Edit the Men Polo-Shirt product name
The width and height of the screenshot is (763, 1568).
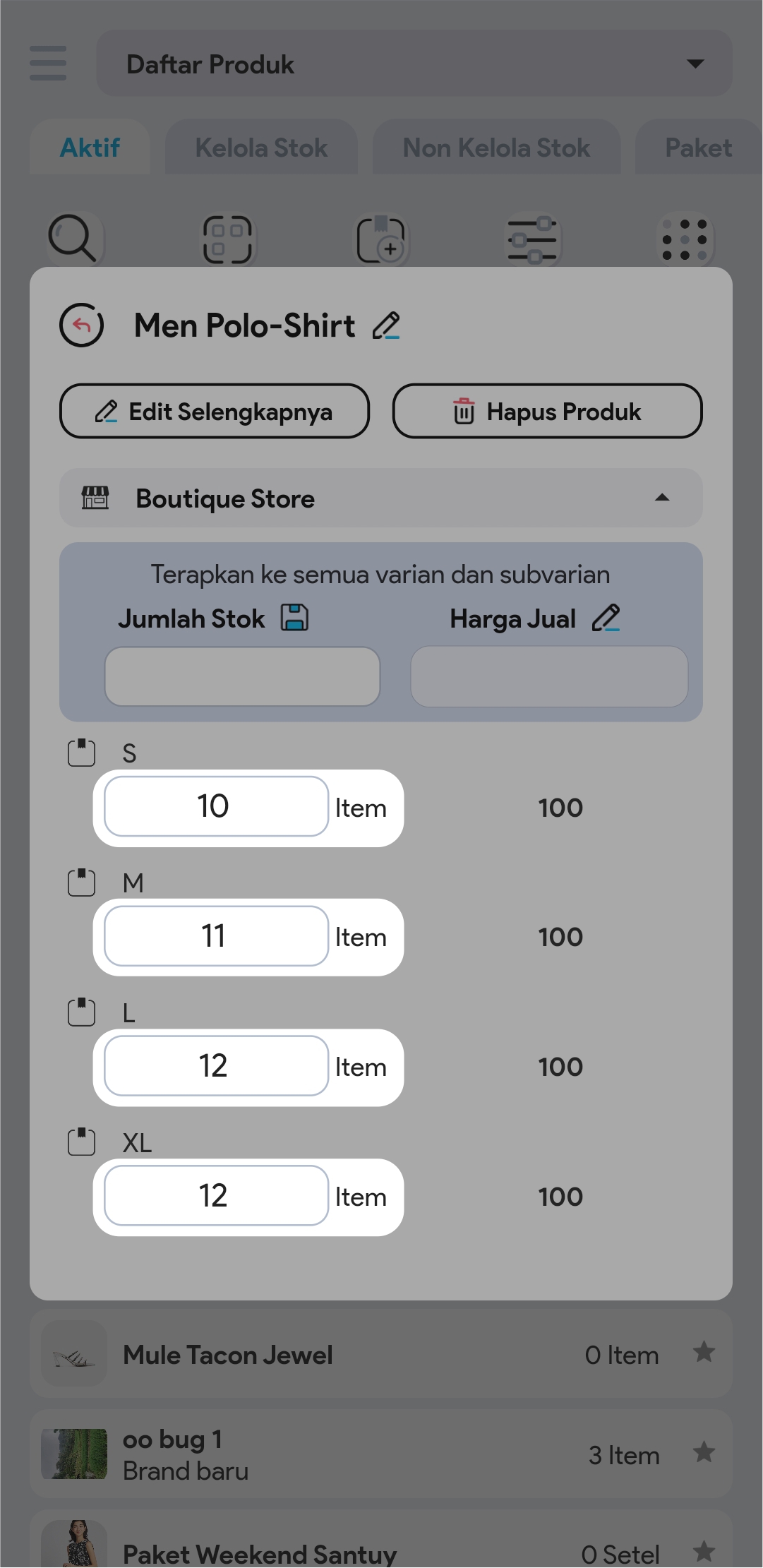coord(386,326)
